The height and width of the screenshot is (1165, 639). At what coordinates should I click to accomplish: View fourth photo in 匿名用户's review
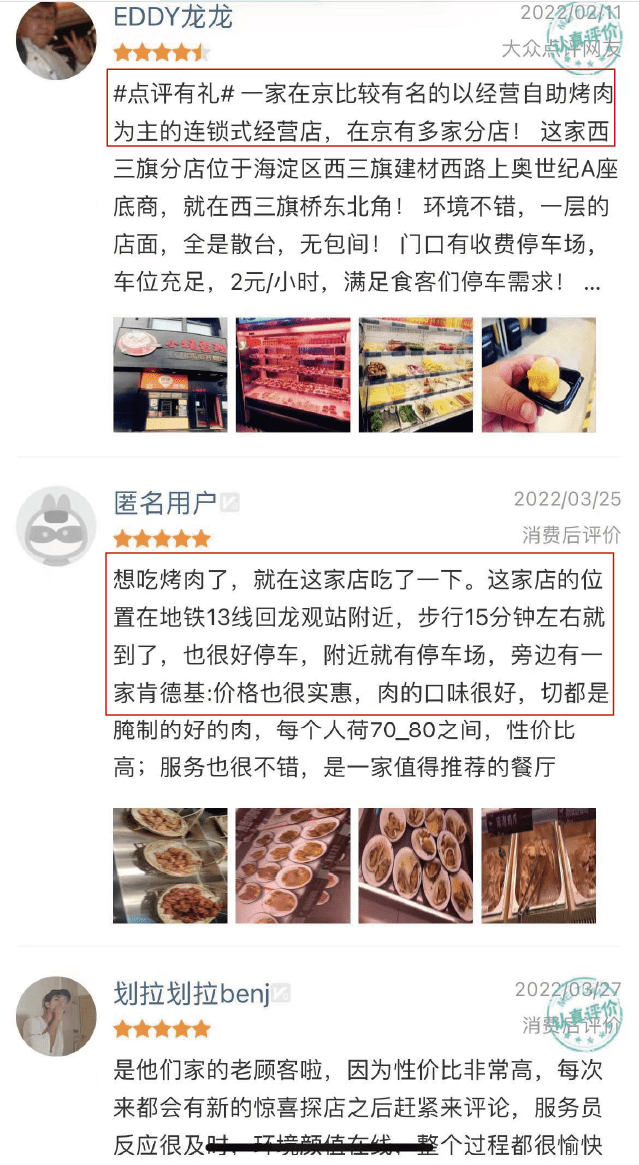pos(538,865)
